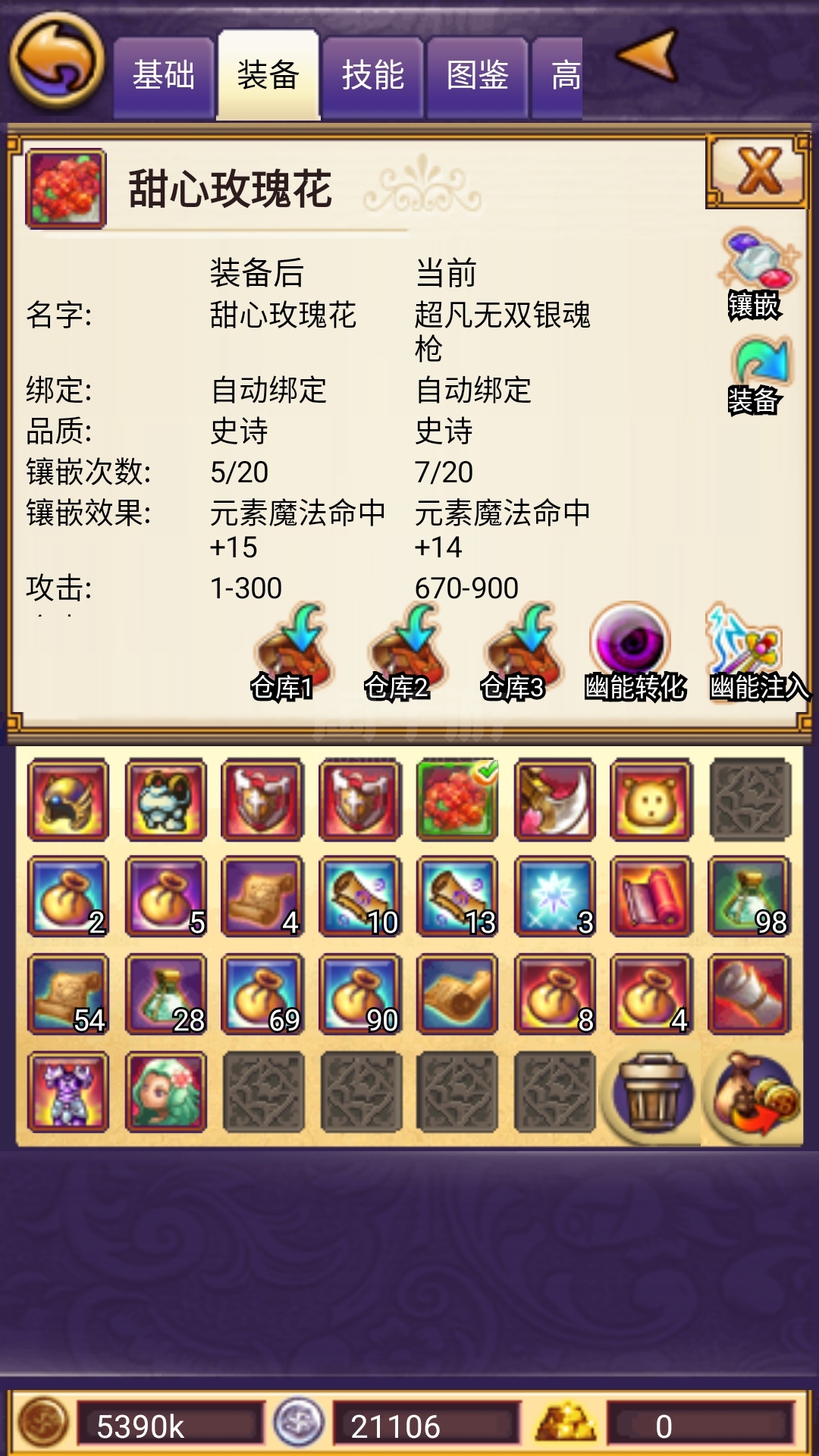Switch to the 技能 tab
Screen dimensions: 819x1456
(372, 77)
